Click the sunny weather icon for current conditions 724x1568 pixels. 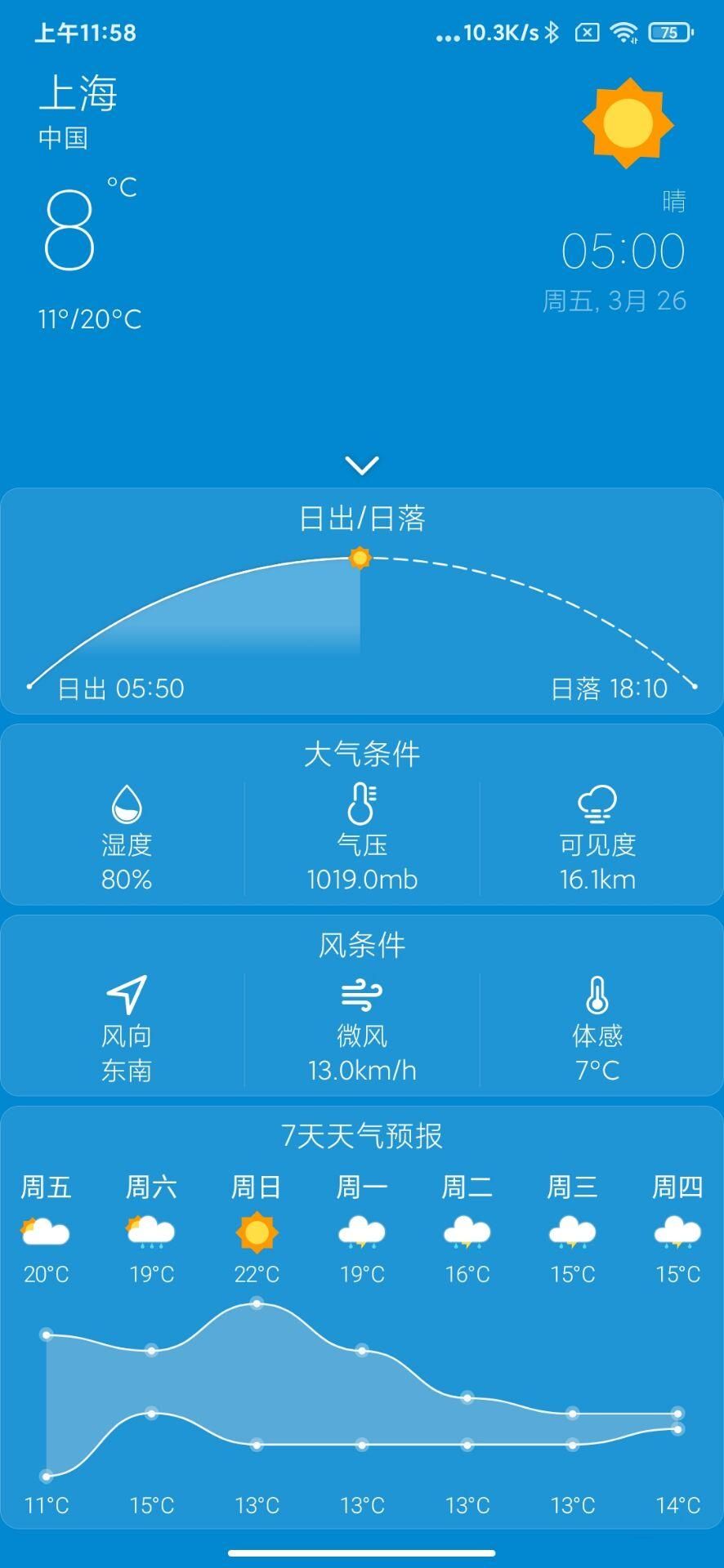(627, 124)
